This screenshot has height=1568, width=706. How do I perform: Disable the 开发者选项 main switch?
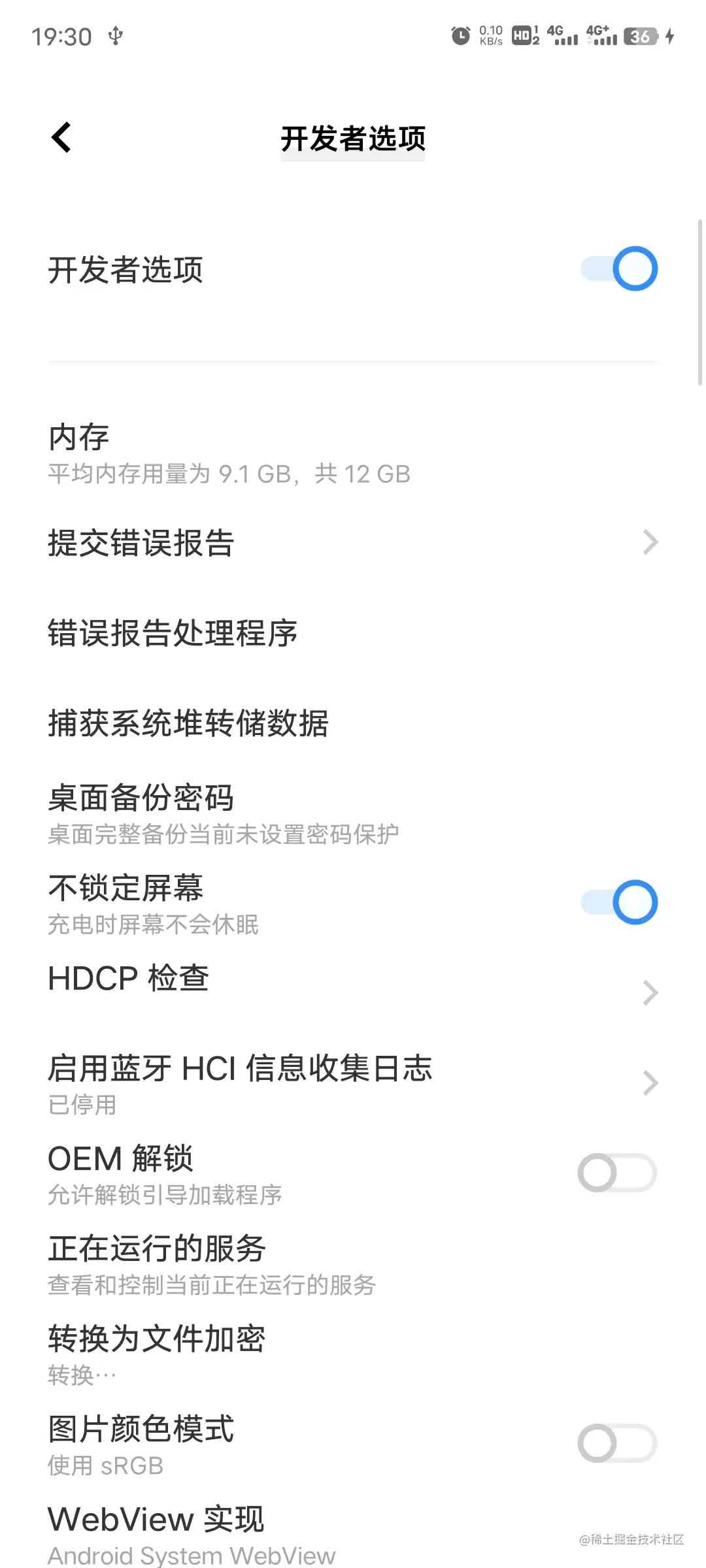618,268
